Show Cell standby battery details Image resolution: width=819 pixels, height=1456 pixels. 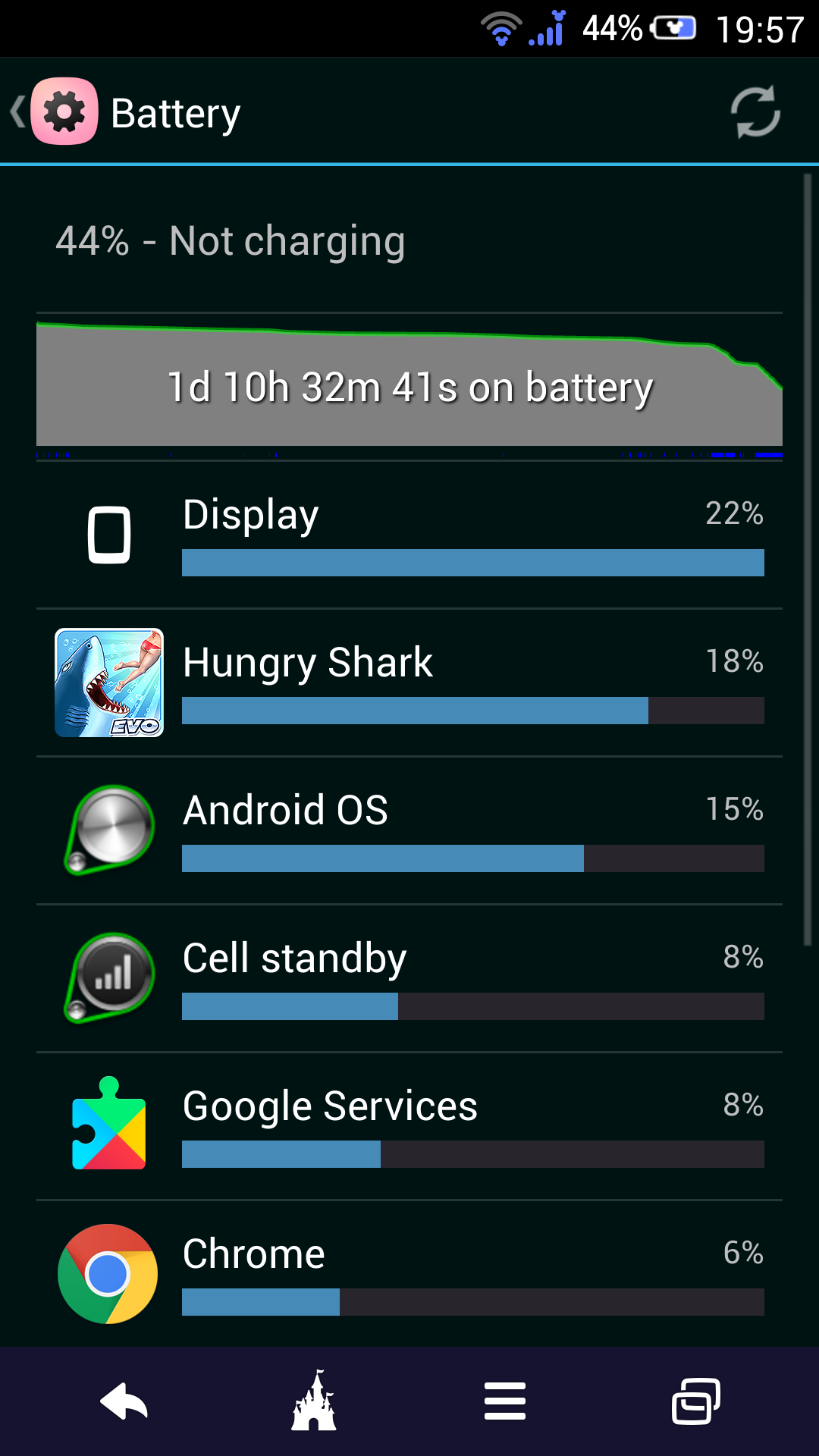(409, 977)
